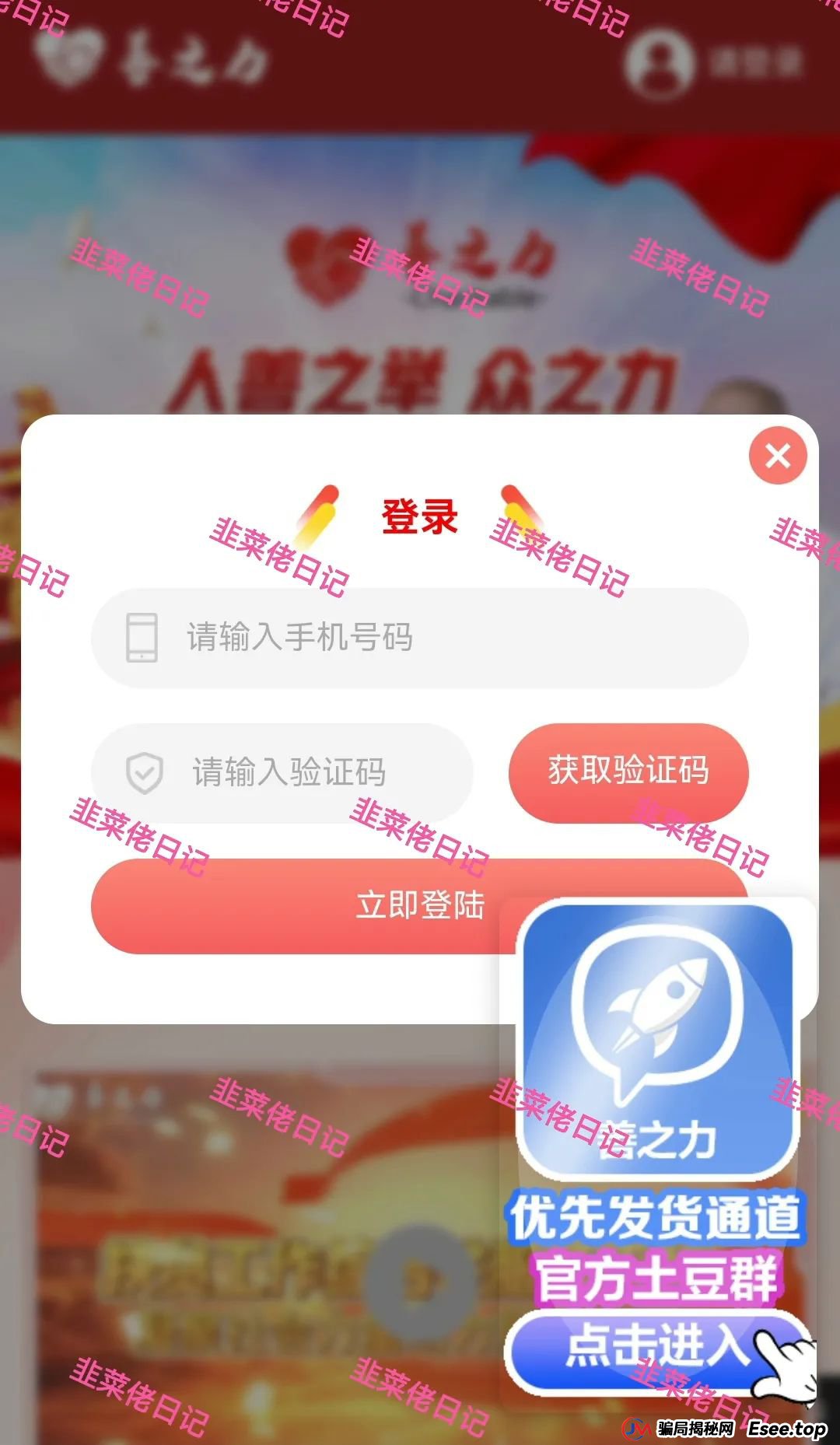Click the phone icon inside the number field
840x1445 pixels.
pyautogui.click(x=142, y=638)
